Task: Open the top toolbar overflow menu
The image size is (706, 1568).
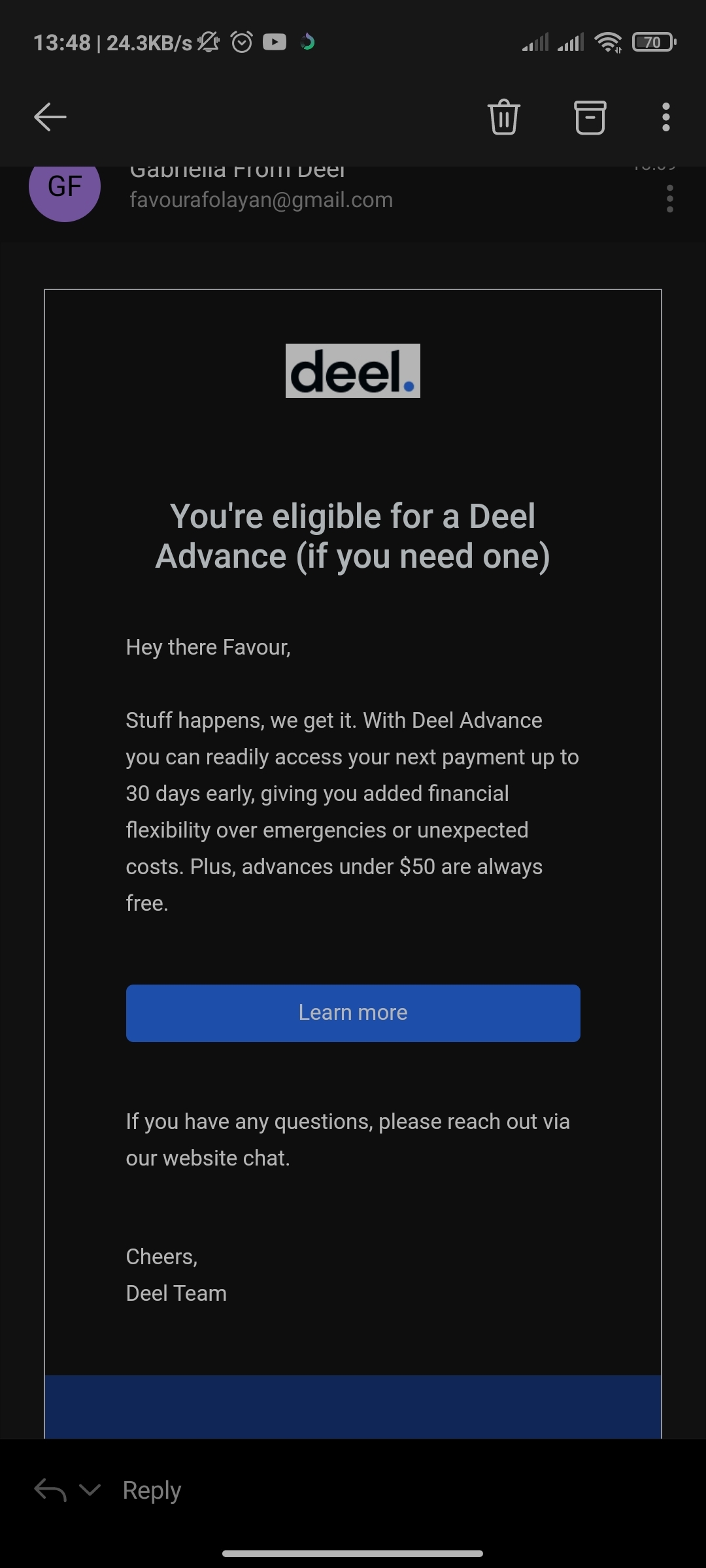Action: (x=665, y=118)
